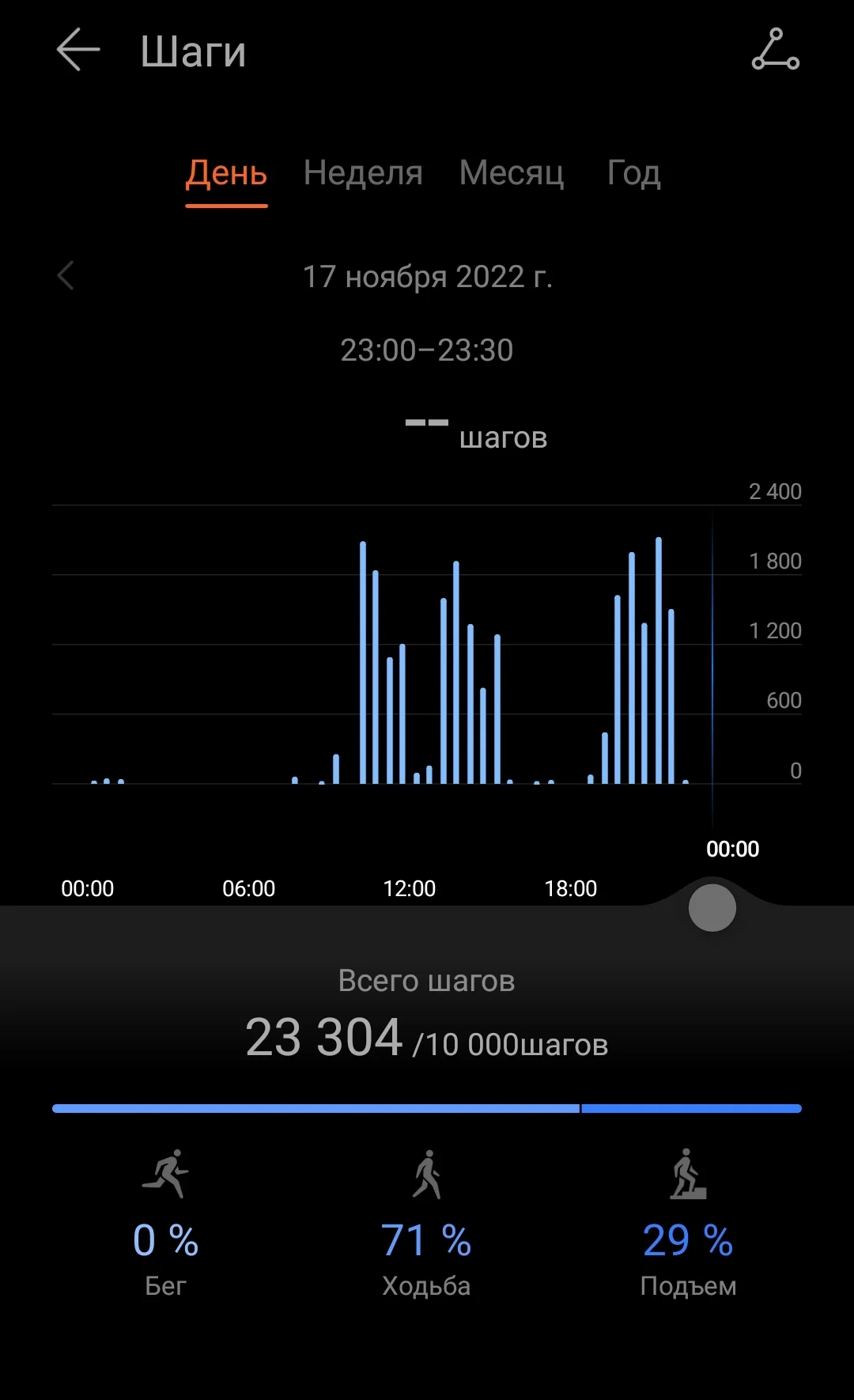Open the share icon in the header

pos(775,50)
